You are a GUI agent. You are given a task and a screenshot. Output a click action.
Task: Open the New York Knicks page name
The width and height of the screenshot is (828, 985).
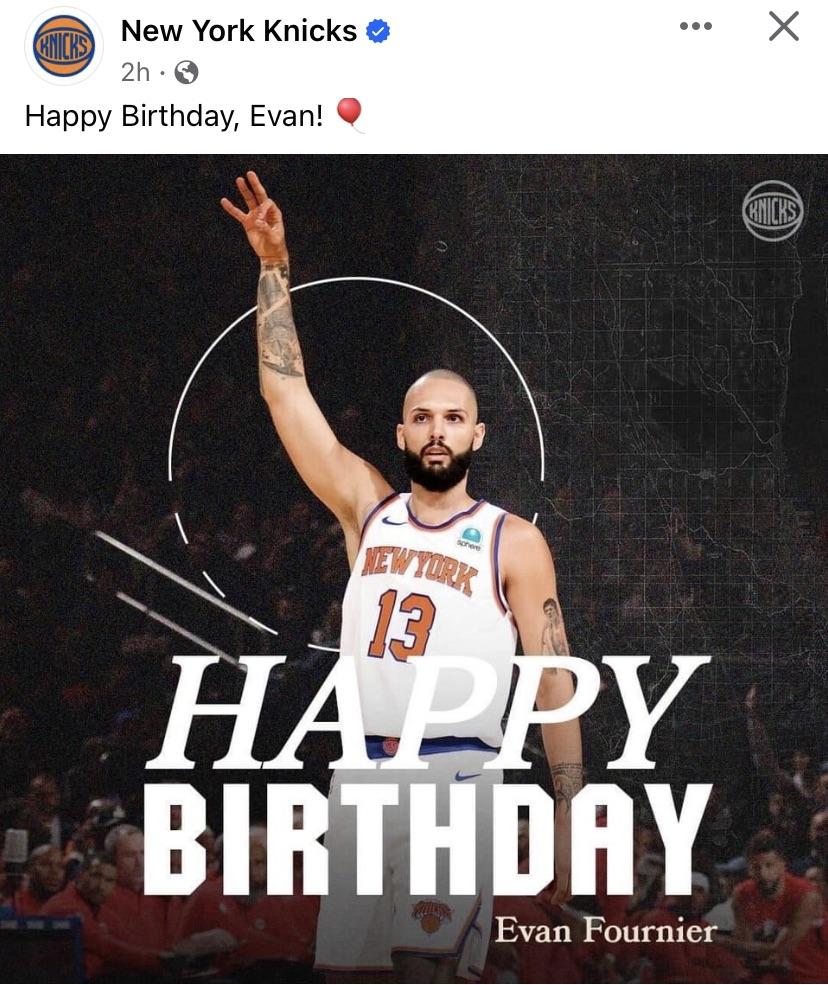click(x=238, y=31)
